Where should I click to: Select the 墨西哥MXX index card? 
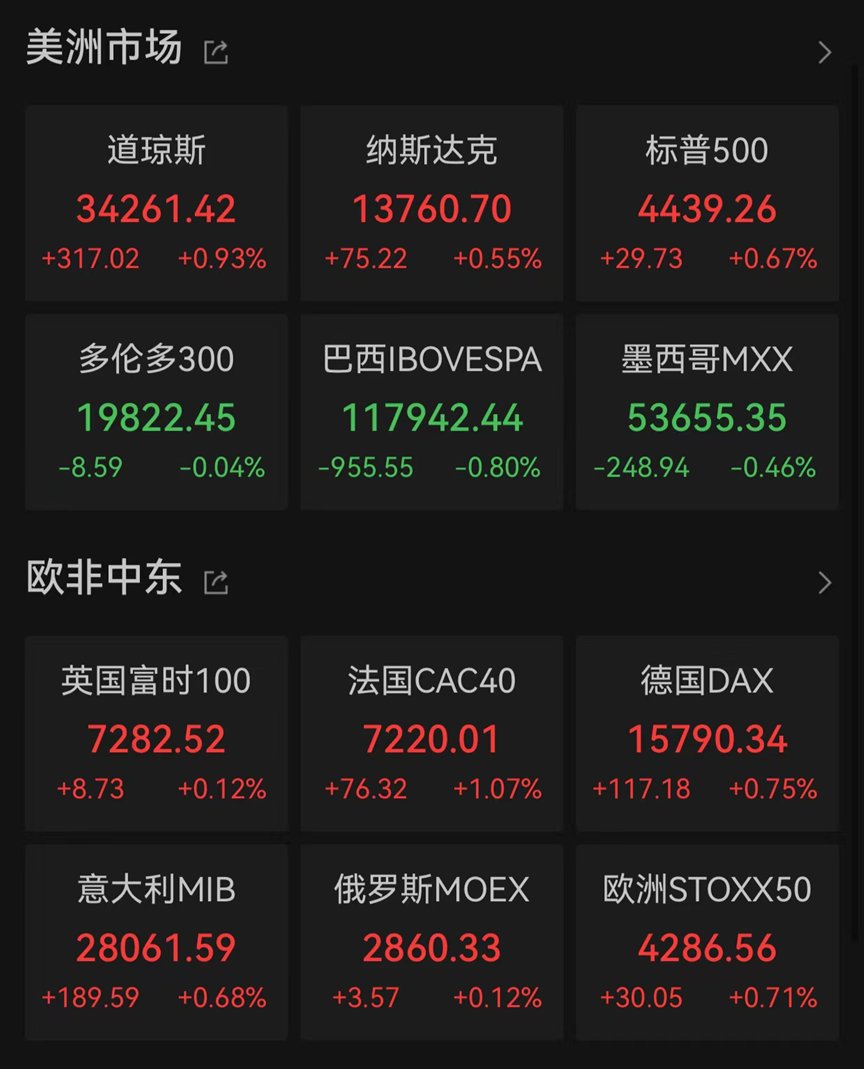click(x=707, y=412)
